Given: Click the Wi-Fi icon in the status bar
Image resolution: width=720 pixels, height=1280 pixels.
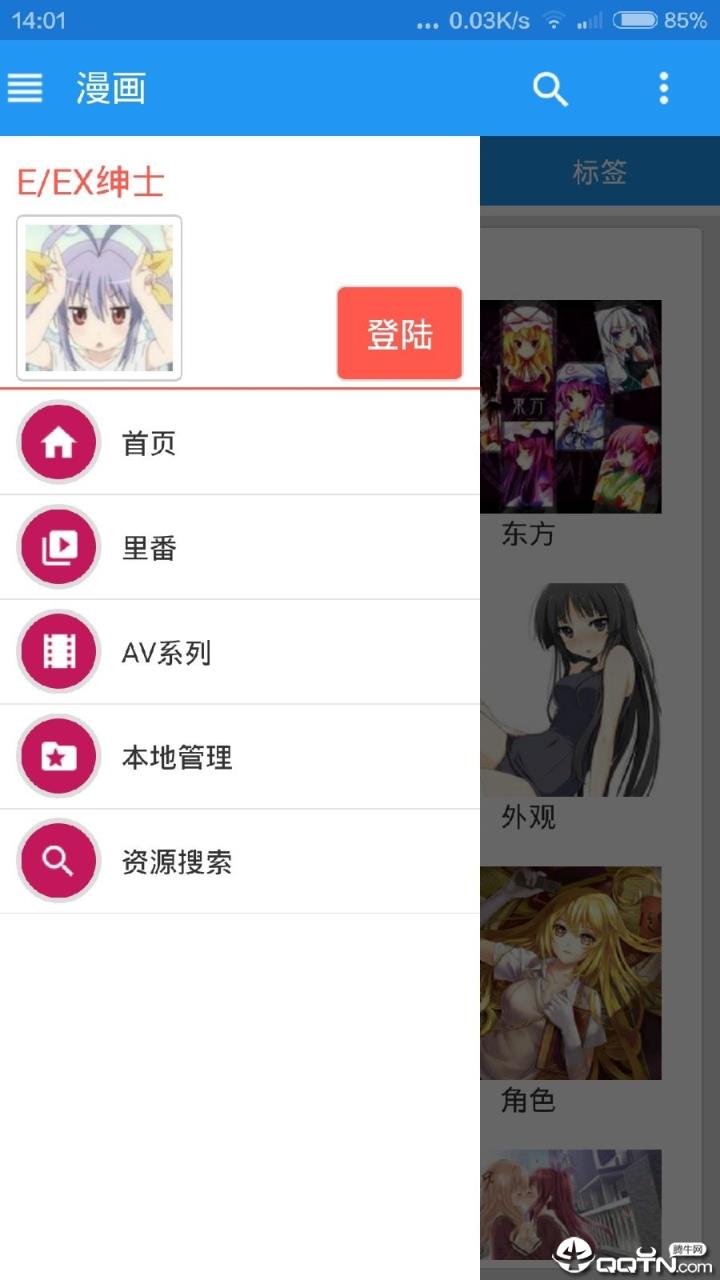Looking at the screenshot, I should [553, 18].
